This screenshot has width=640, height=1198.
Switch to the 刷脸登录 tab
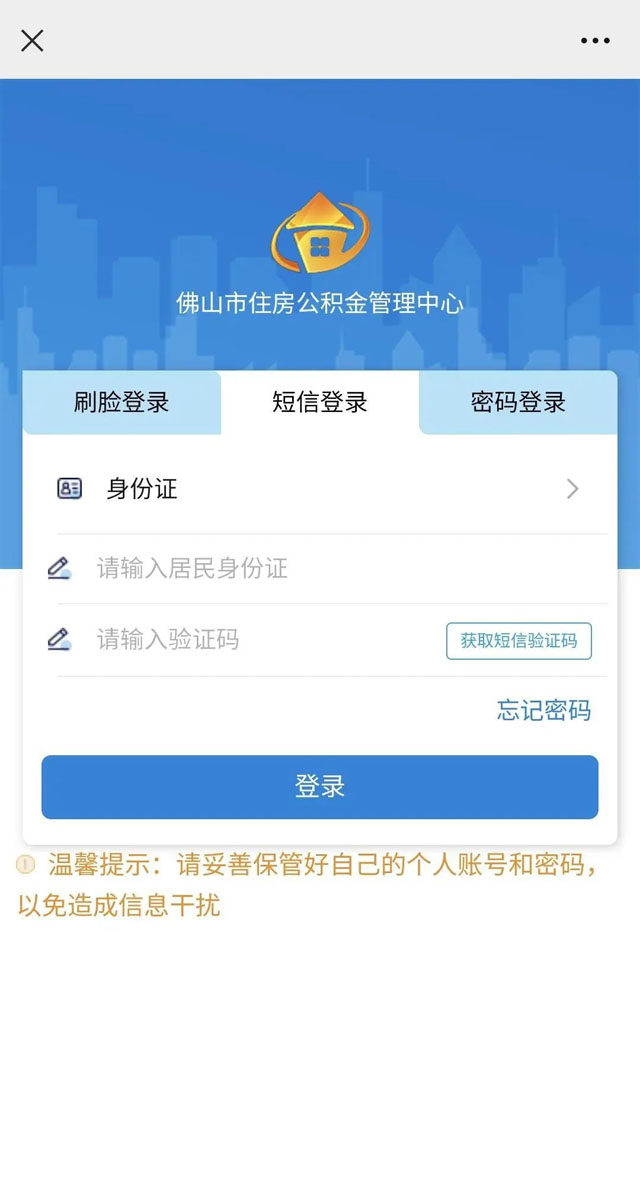click(x=121, y=403)
